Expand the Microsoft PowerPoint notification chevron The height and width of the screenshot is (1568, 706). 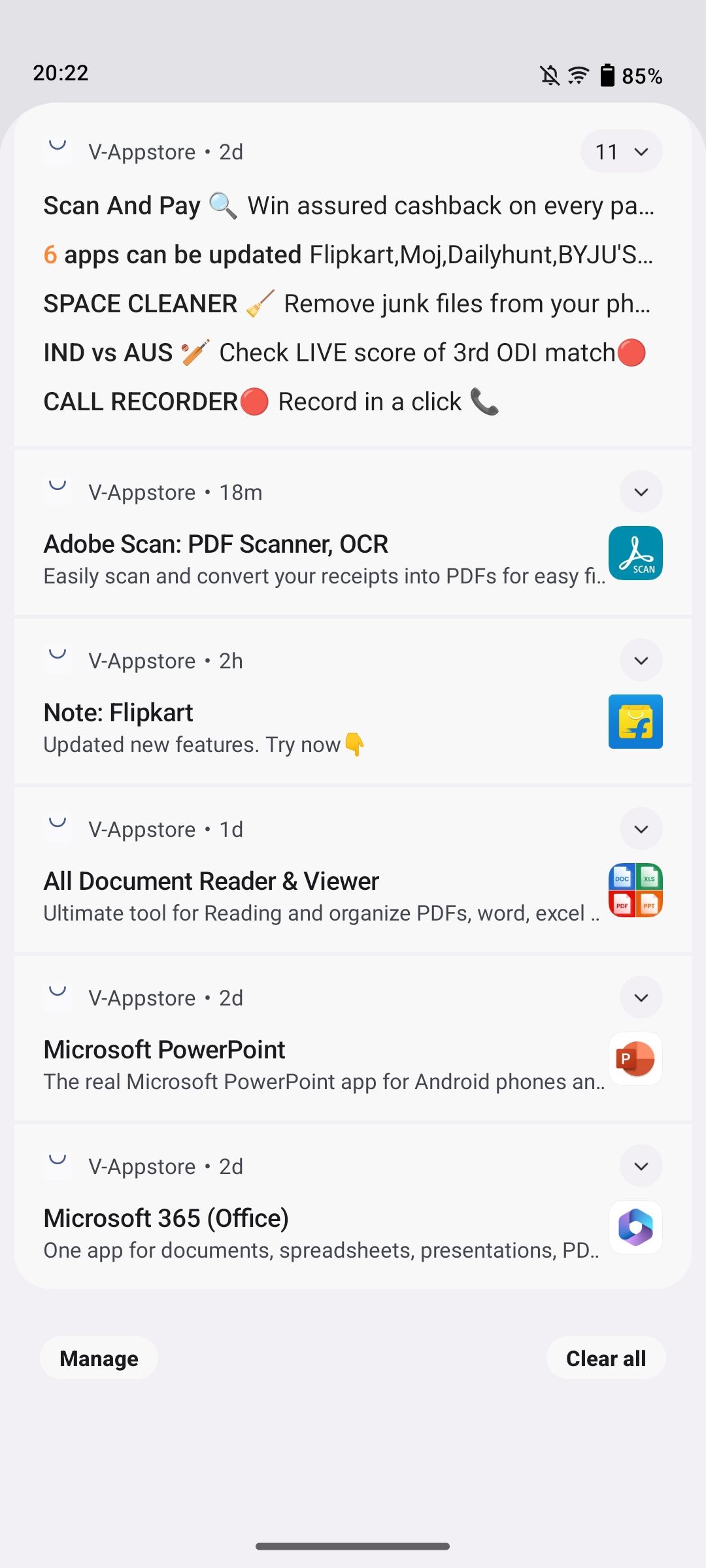[x=641, y=997]
